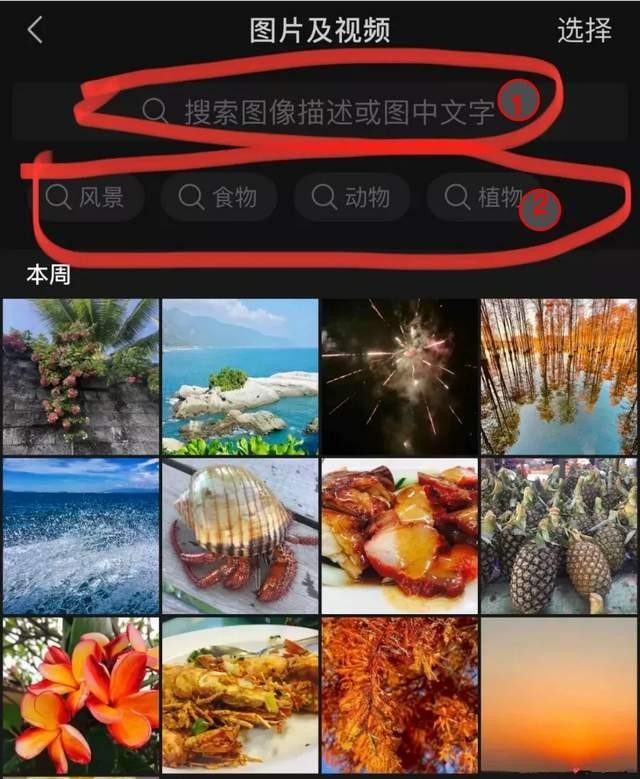Open the orange trees reflected in water photo
The image size is (640, 779).
(559, 376)
